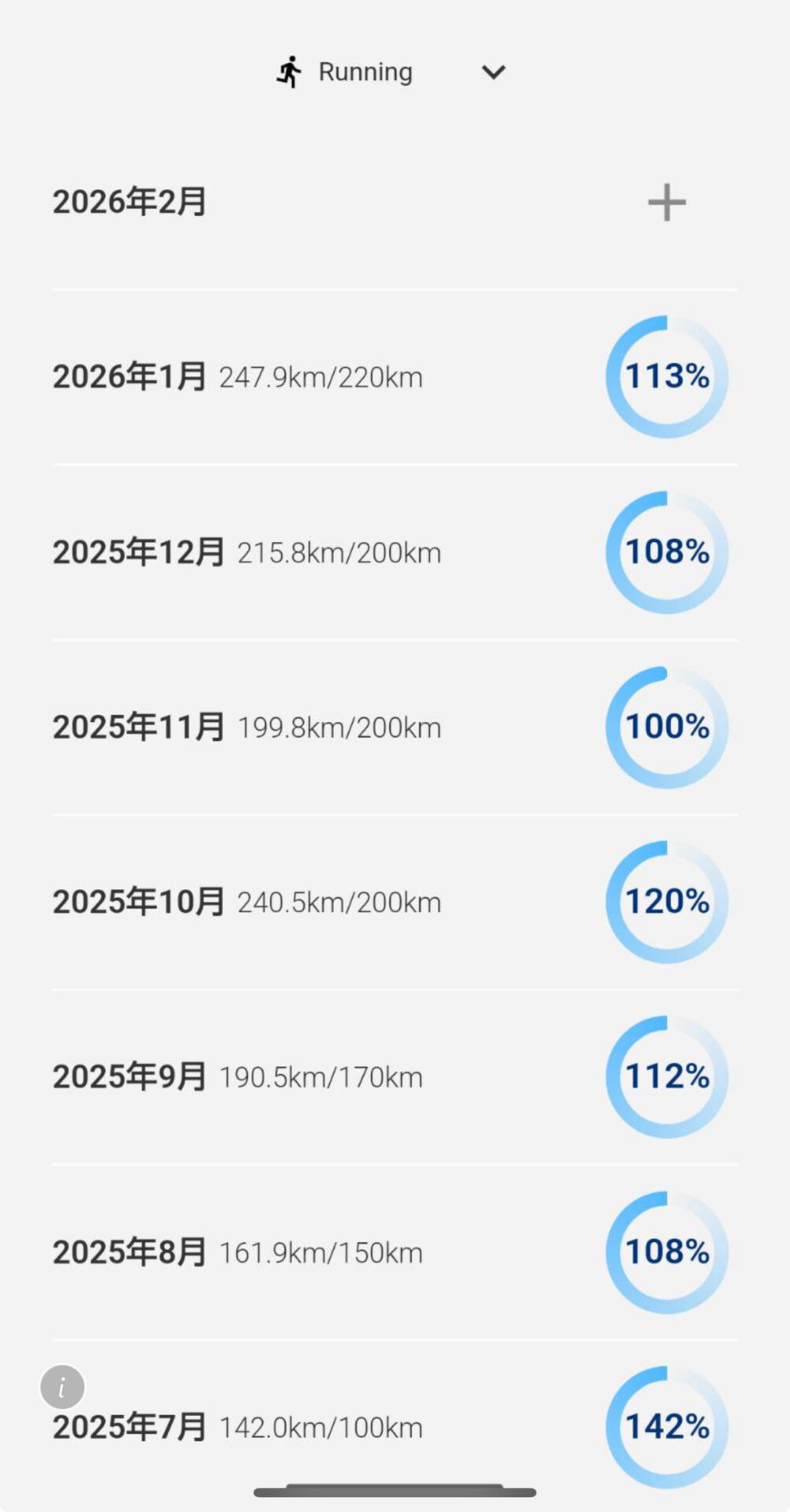View the 2025年11月 monthly record
790x1512 pixels.
(x=394, y=727)
